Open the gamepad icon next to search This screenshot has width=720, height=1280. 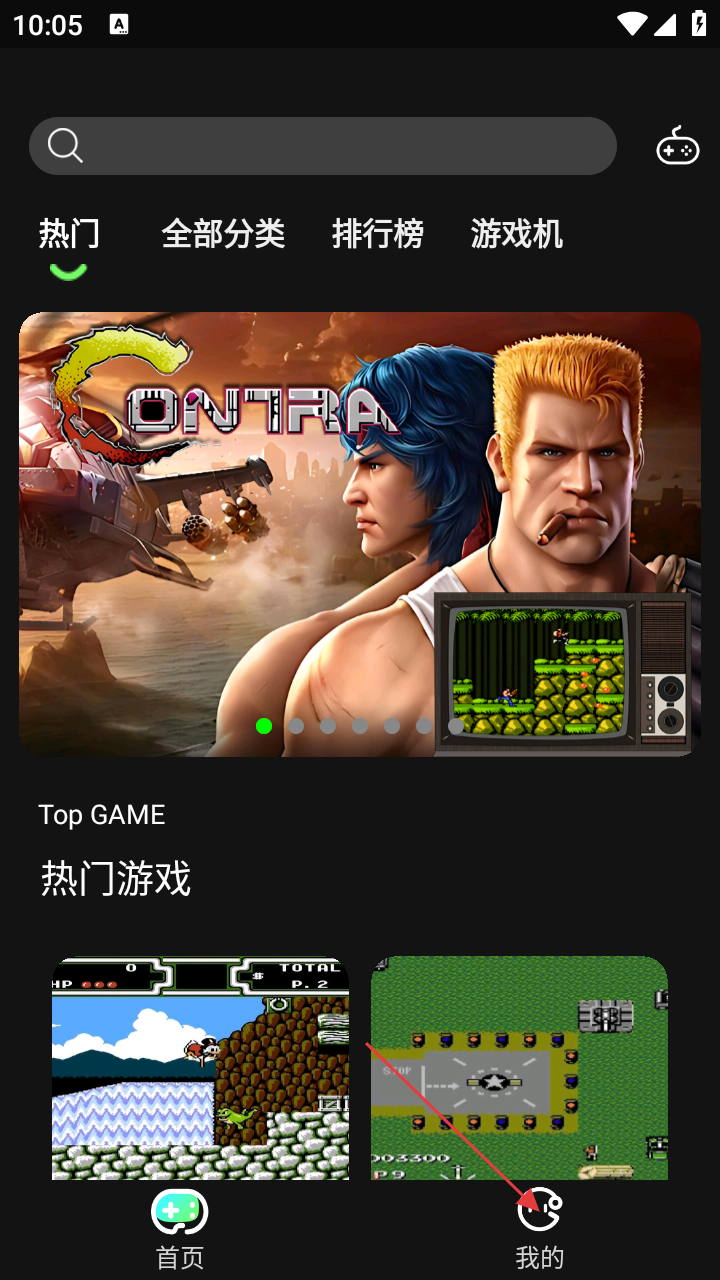pos(677,146)
